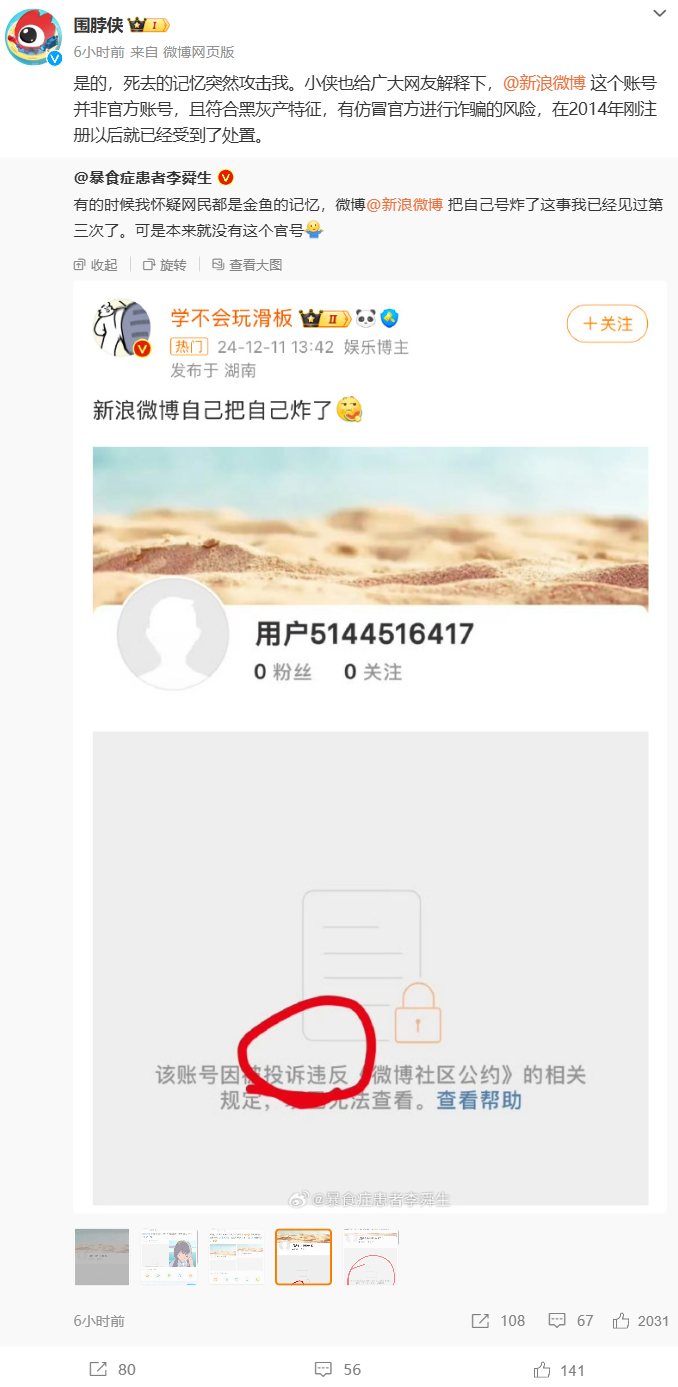Expand the post options chevron
Viewport: 678px width, 1387px height.
pos(659,13)
